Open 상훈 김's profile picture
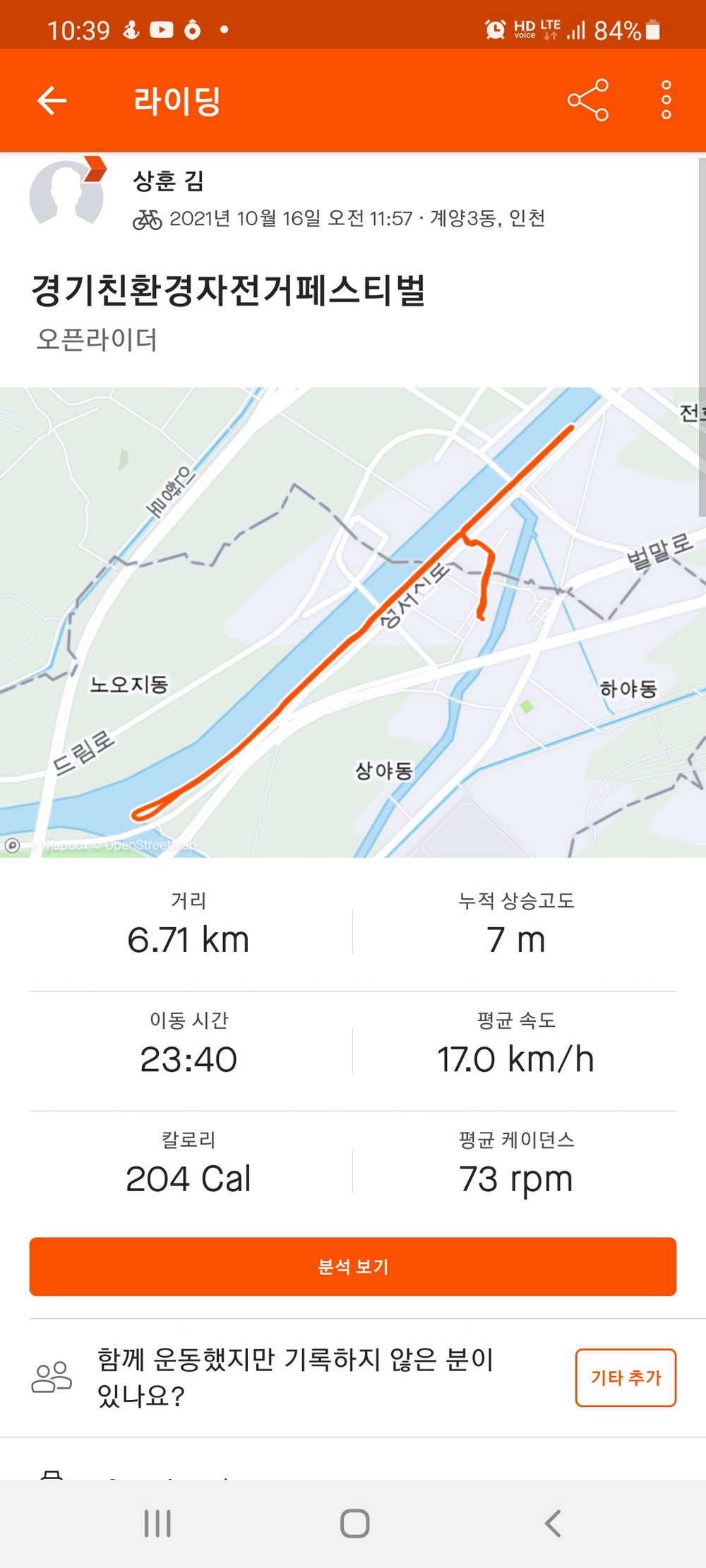The width and height of the screenshot is (706, 1568). [66, 194]
